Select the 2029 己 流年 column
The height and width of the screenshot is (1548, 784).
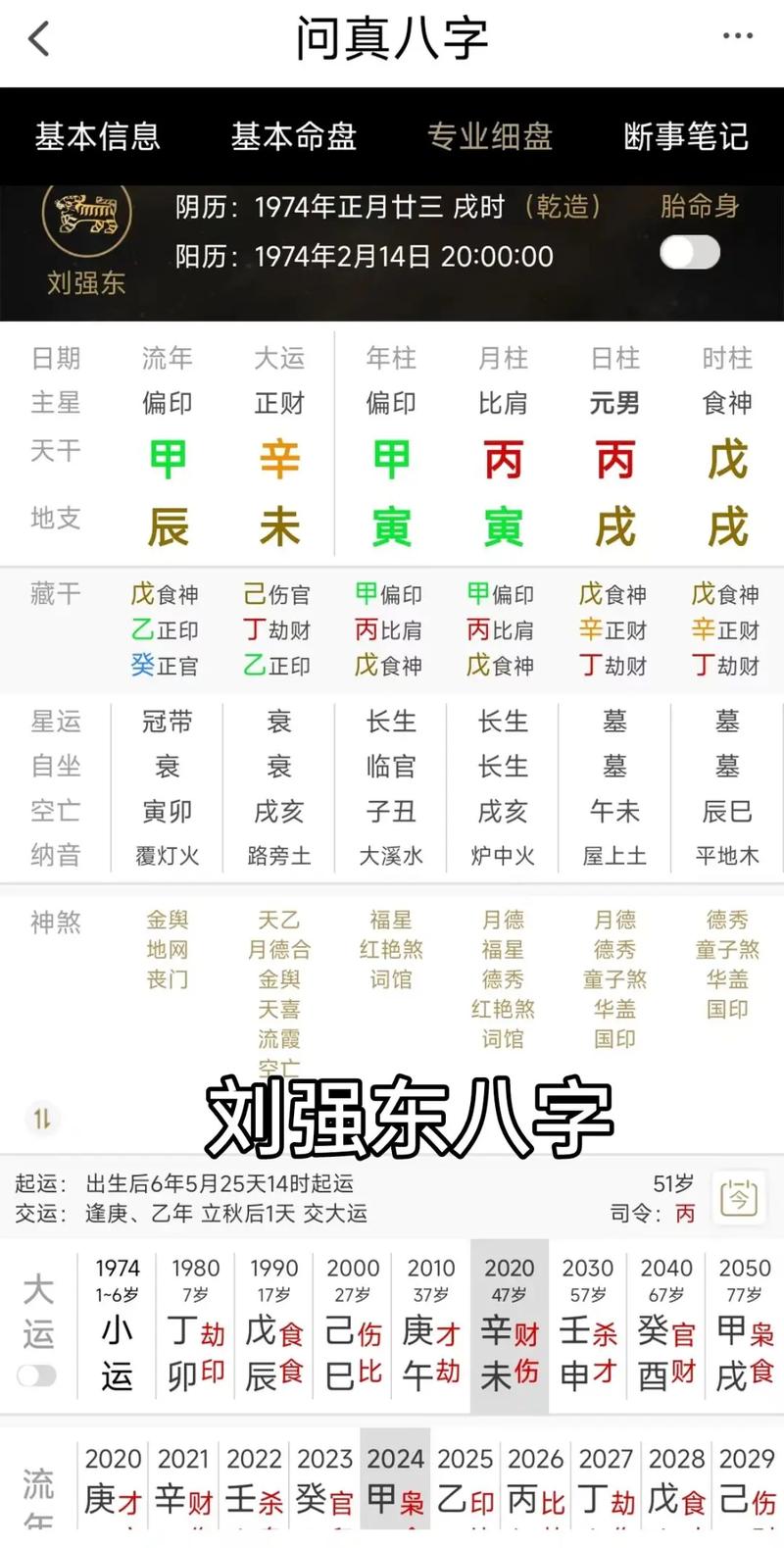click(x=747, y=1482)
